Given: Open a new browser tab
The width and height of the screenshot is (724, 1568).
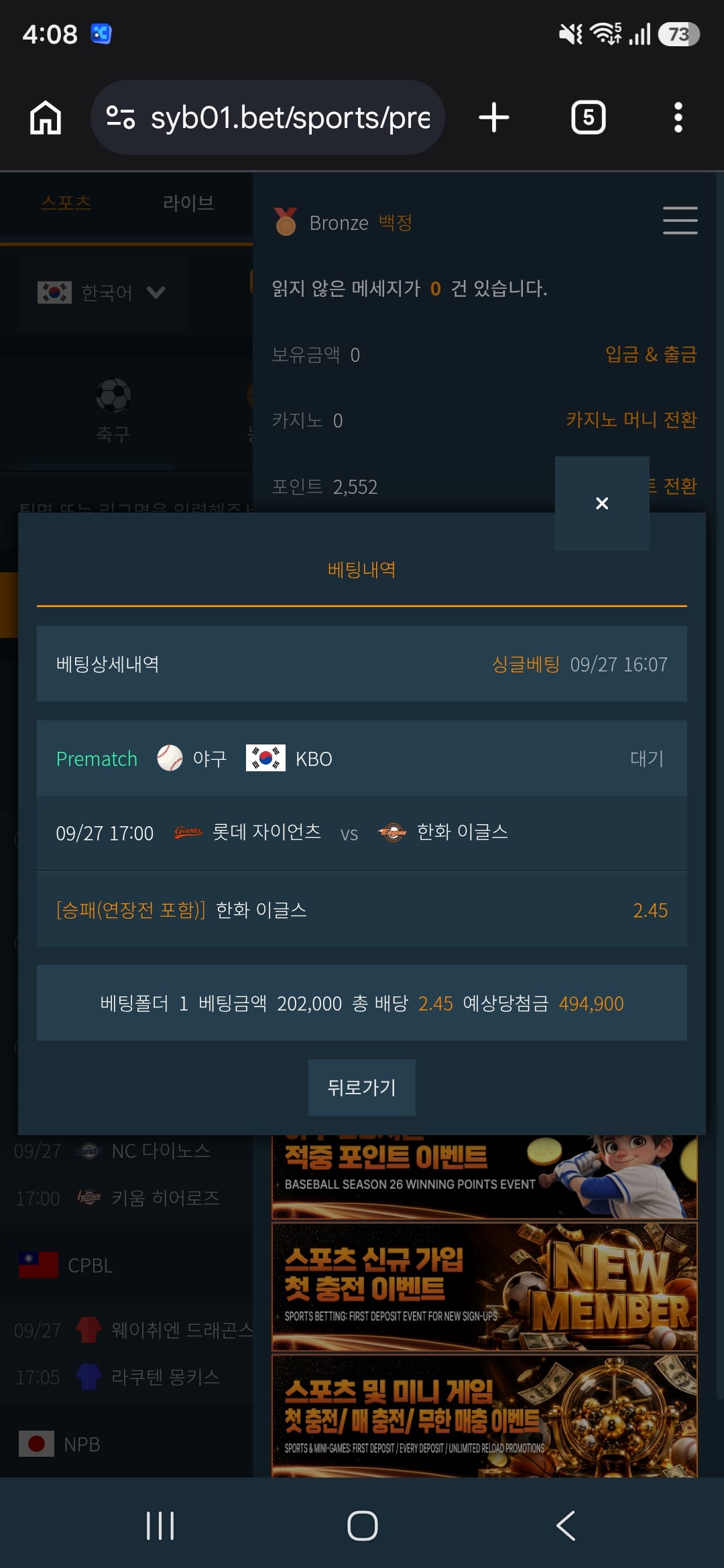Looking at the screenshot, I should click(494, 117).
